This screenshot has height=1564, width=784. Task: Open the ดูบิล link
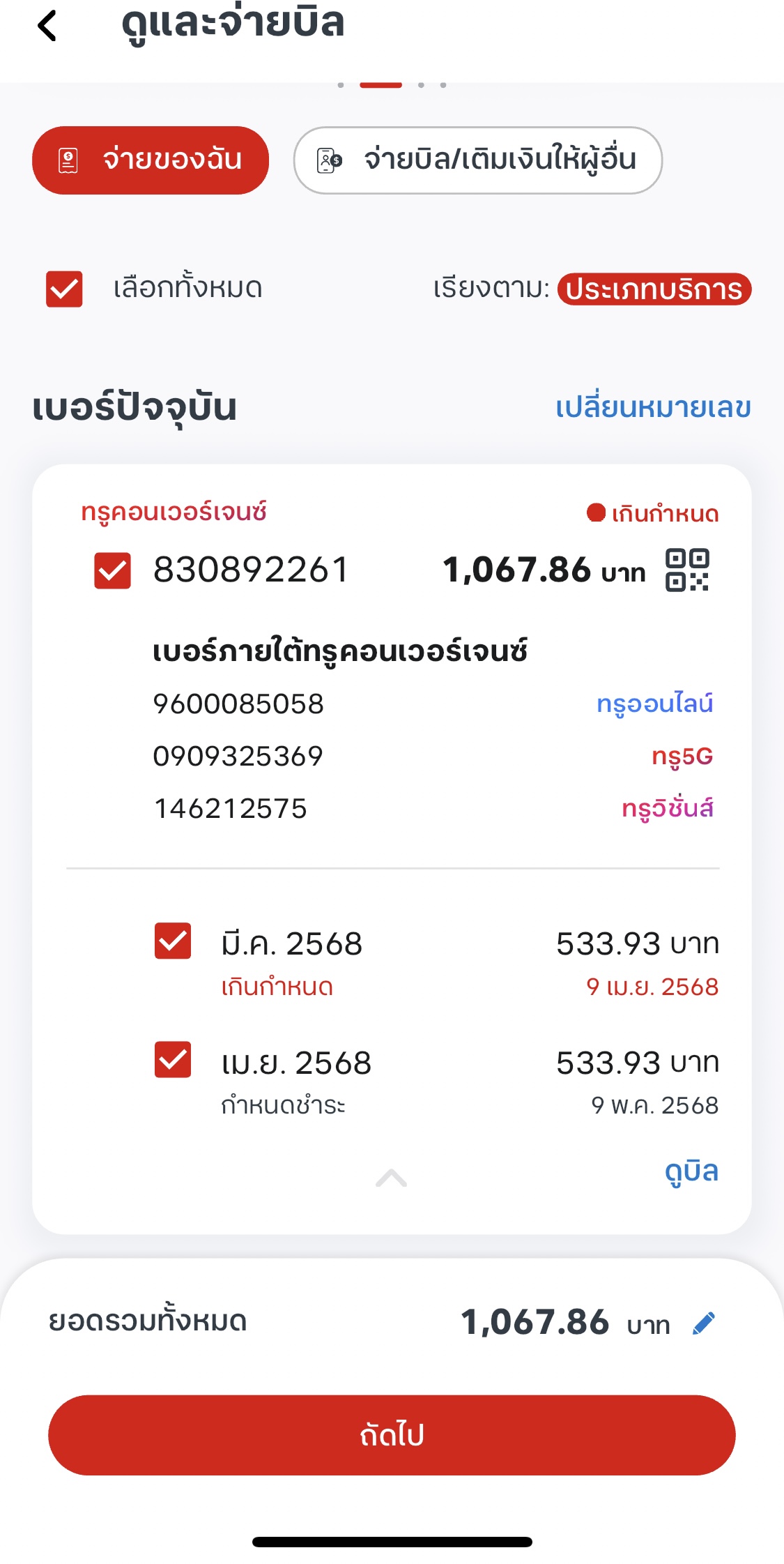click(x=691, y=1171)
